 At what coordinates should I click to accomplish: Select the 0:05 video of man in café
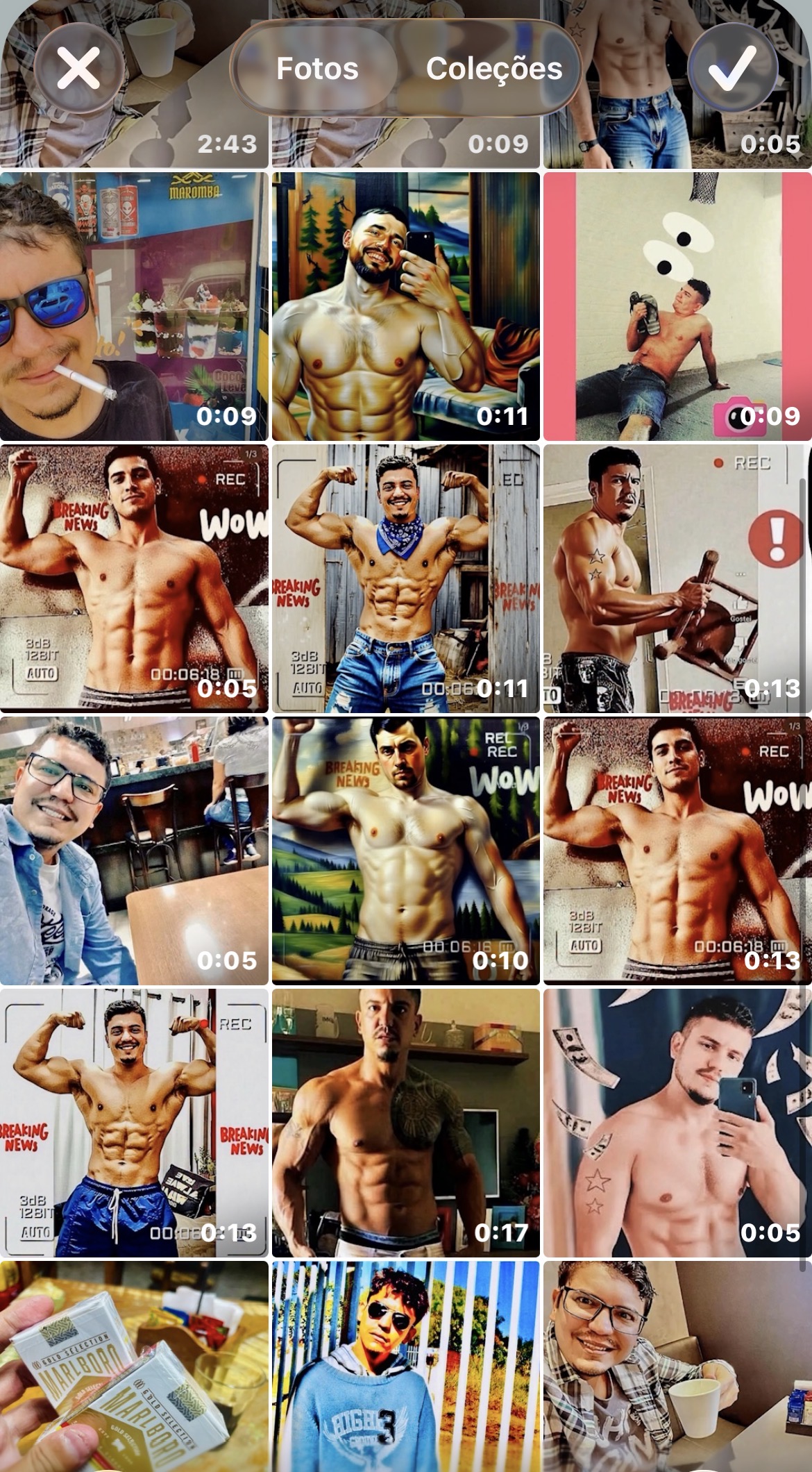pos(133,851)
